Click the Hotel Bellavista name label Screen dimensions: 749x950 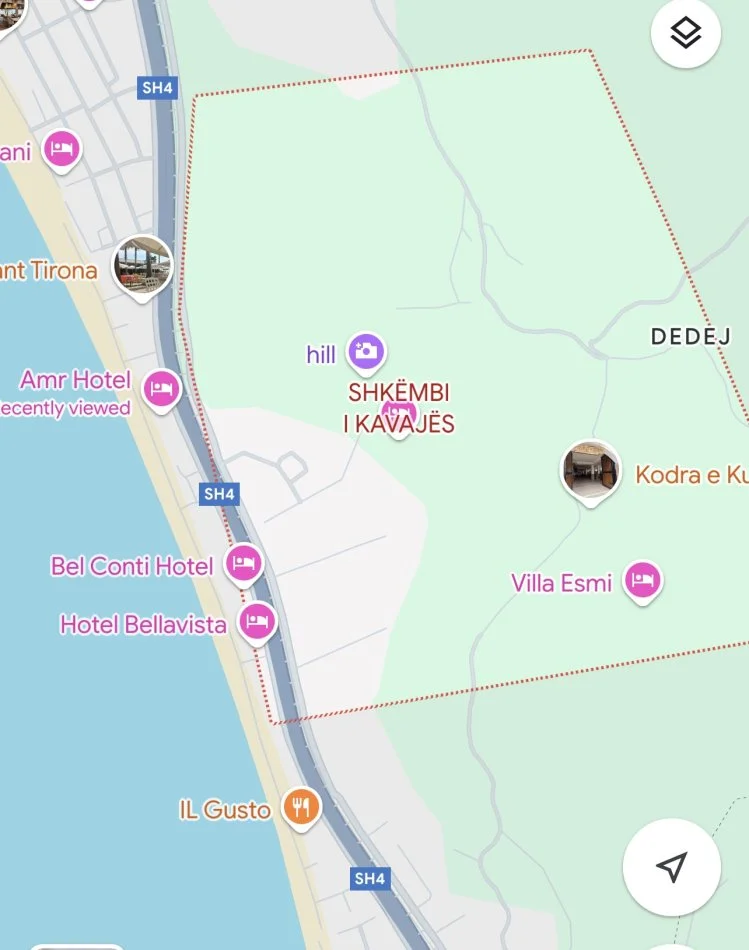(x=142, y=623)
